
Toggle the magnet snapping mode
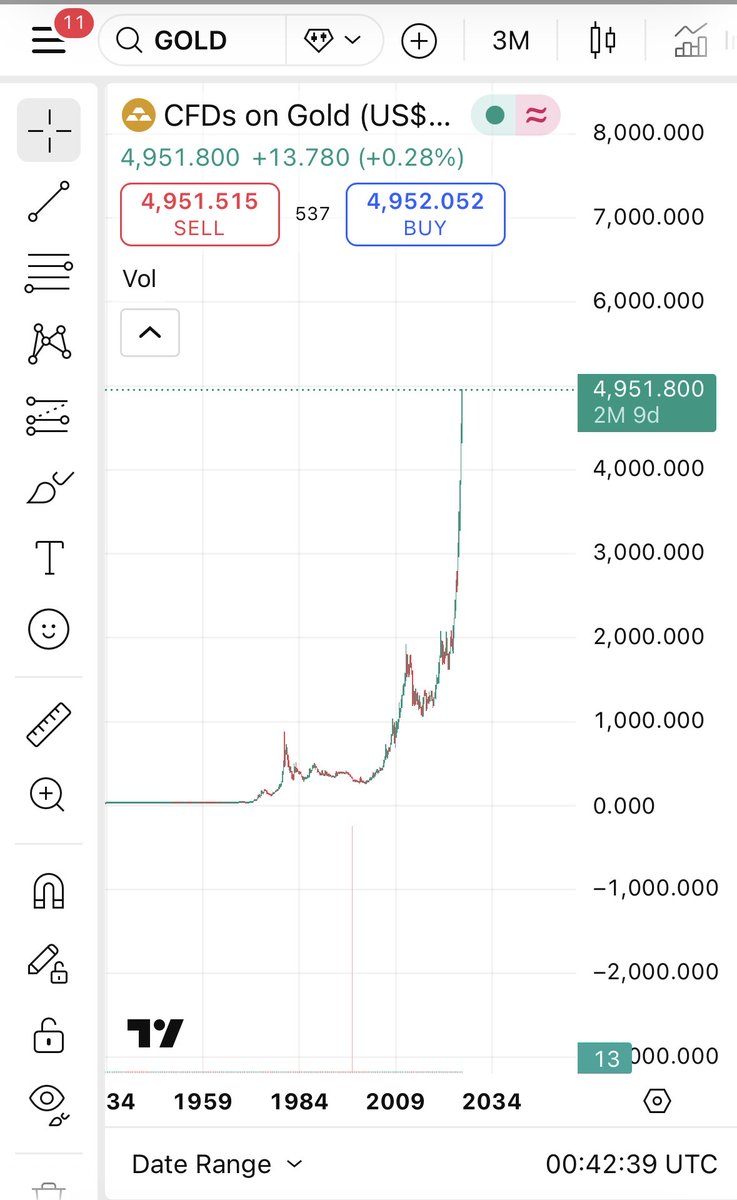tap(48, 891)
